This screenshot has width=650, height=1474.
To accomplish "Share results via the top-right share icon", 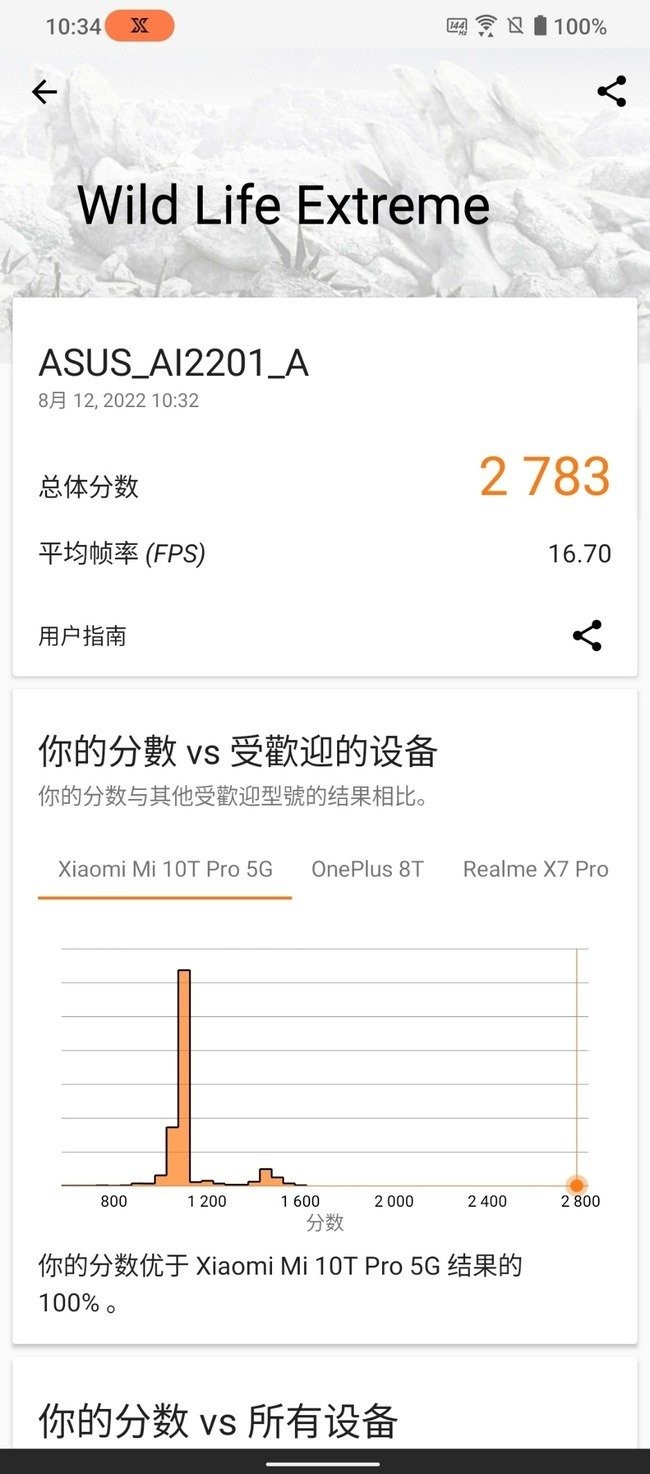I will 611,92.
